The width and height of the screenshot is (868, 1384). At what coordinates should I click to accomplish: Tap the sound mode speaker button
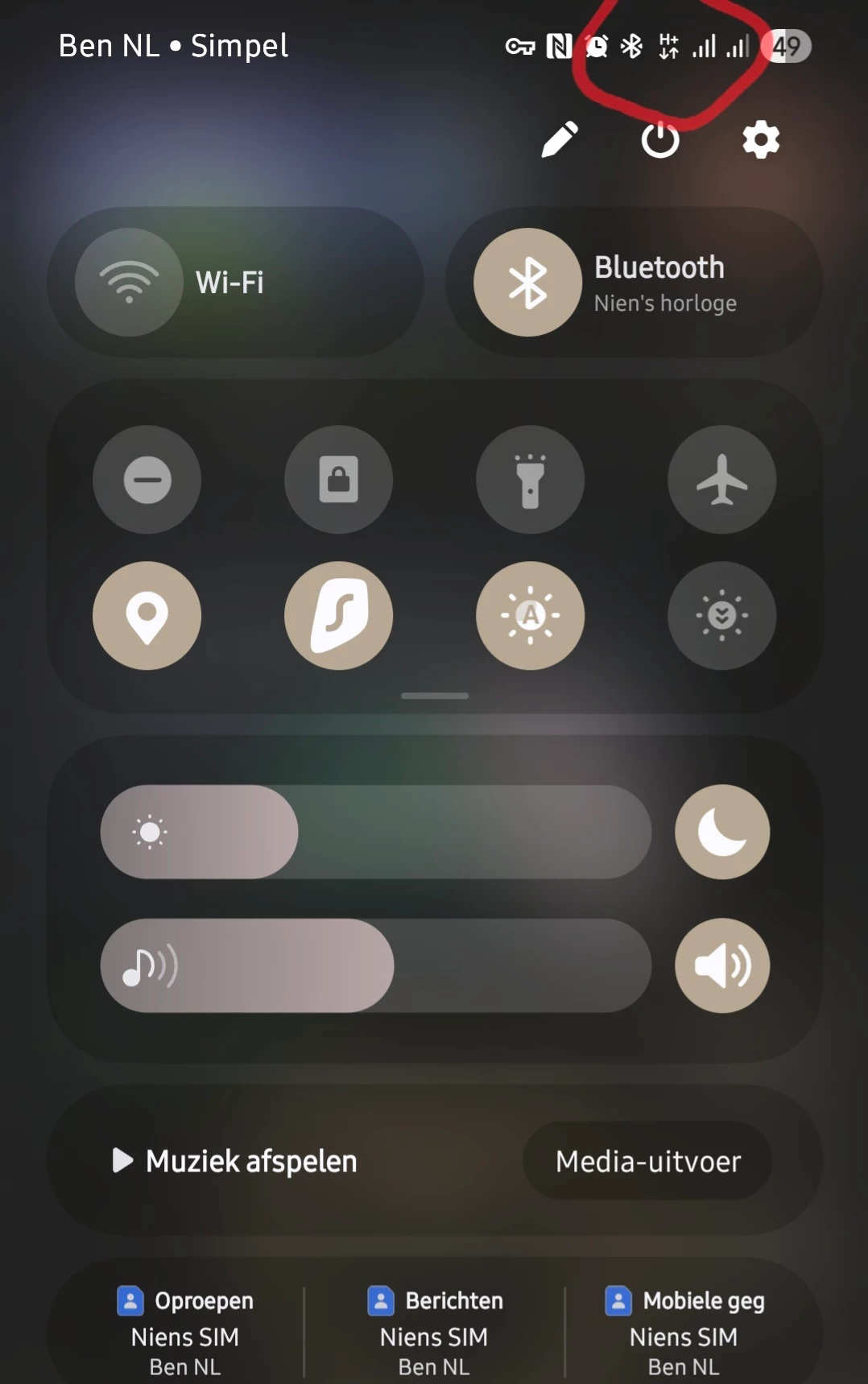pyautogui.click(x=722, y=965)
